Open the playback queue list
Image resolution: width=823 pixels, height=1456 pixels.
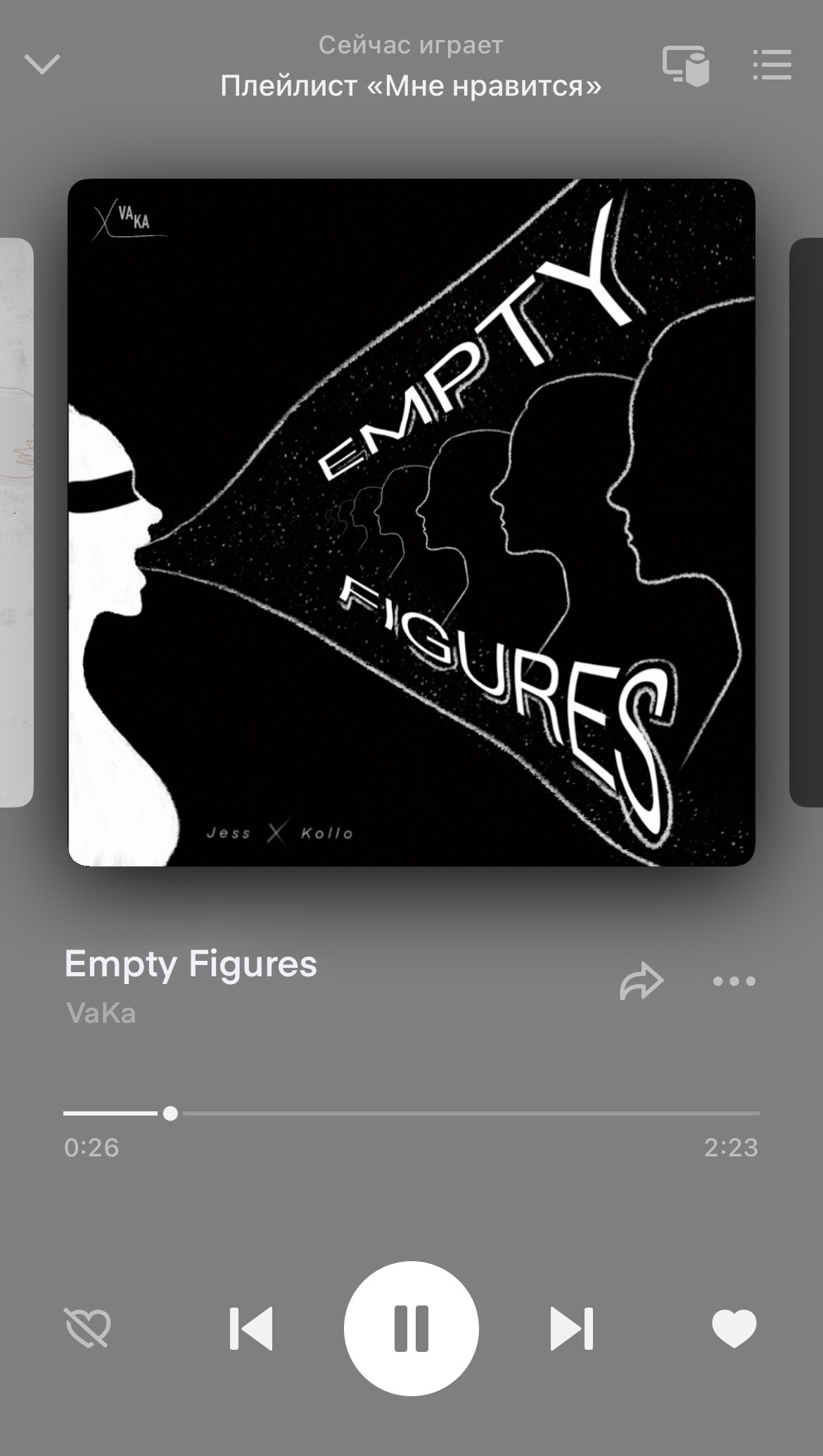pyautogui.click(x=772, y=65)
